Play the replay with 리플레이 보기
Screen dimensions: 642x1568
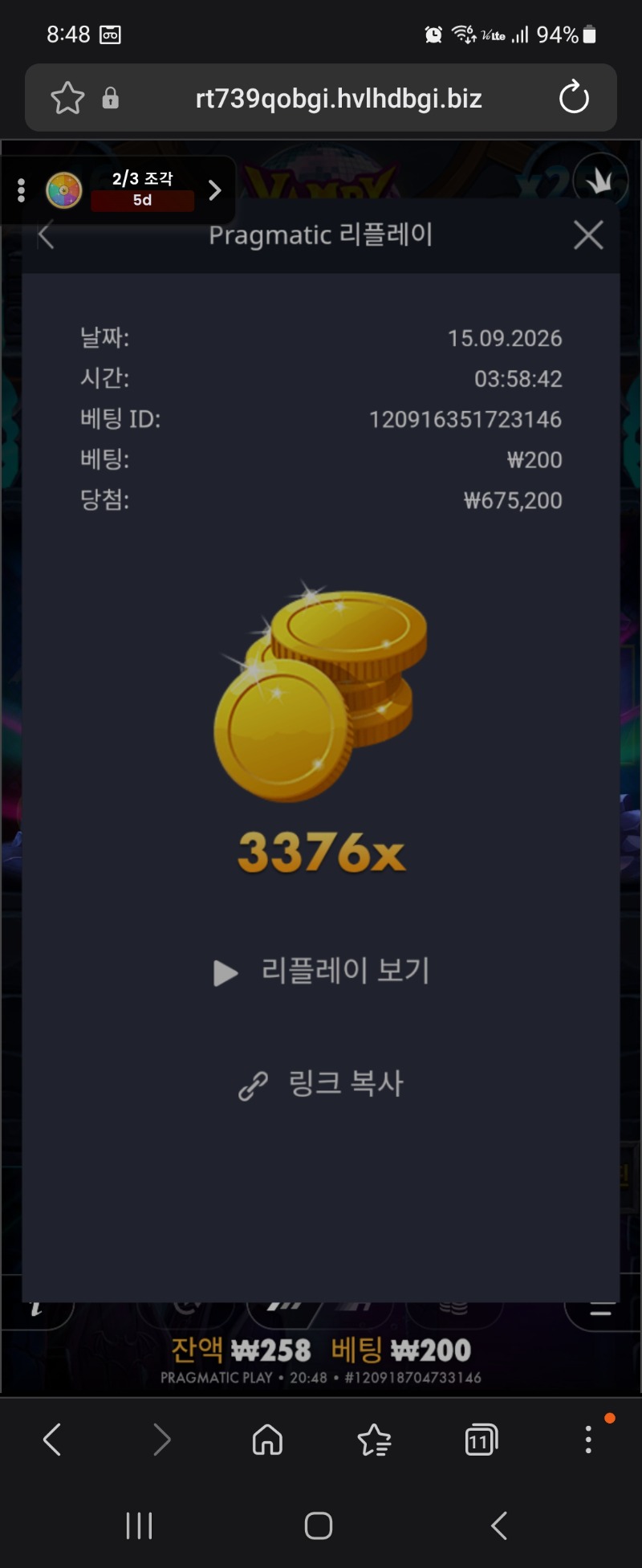(322, 971)
